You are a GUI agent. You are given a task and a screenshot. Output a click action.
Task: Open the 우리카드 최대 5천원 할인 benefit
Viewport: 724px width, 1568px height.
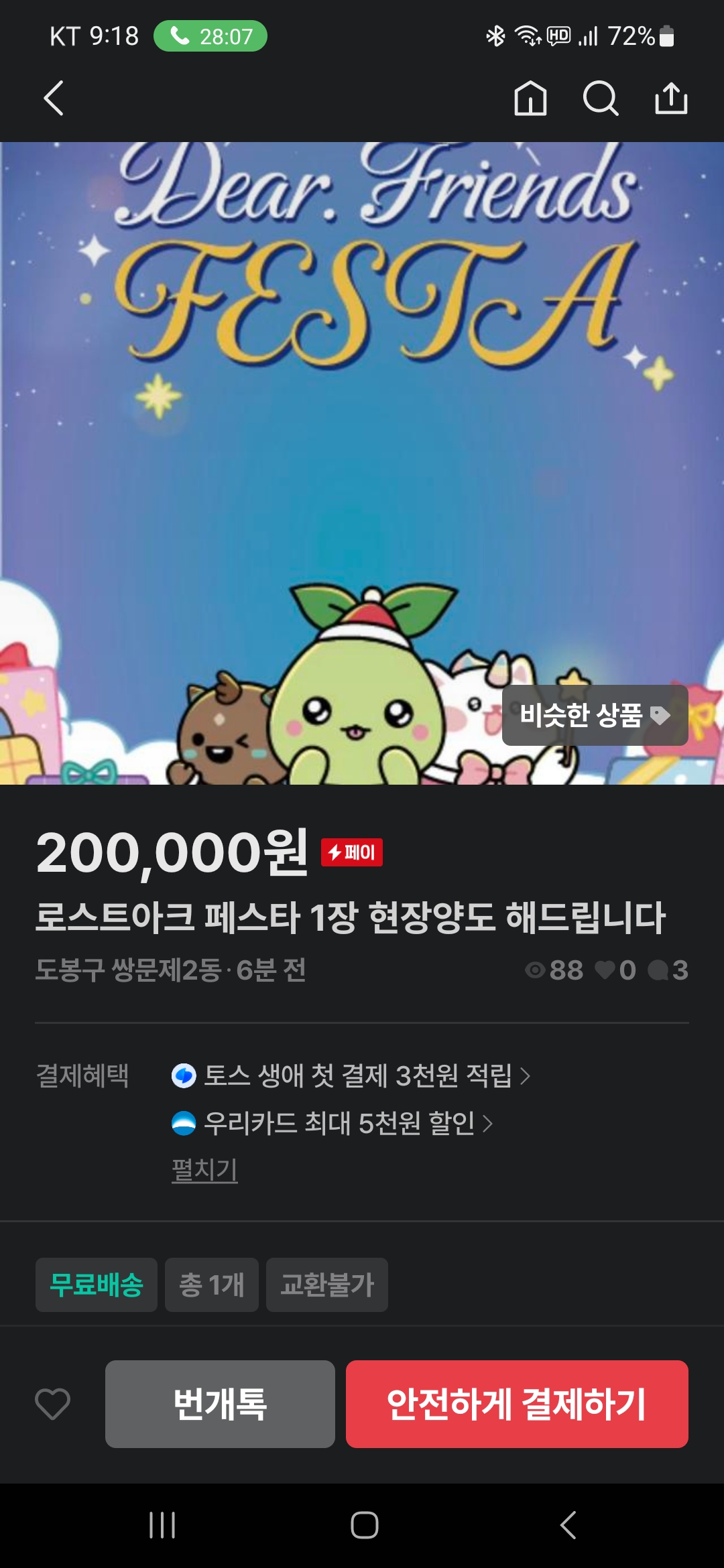(x=339, y=1123)
